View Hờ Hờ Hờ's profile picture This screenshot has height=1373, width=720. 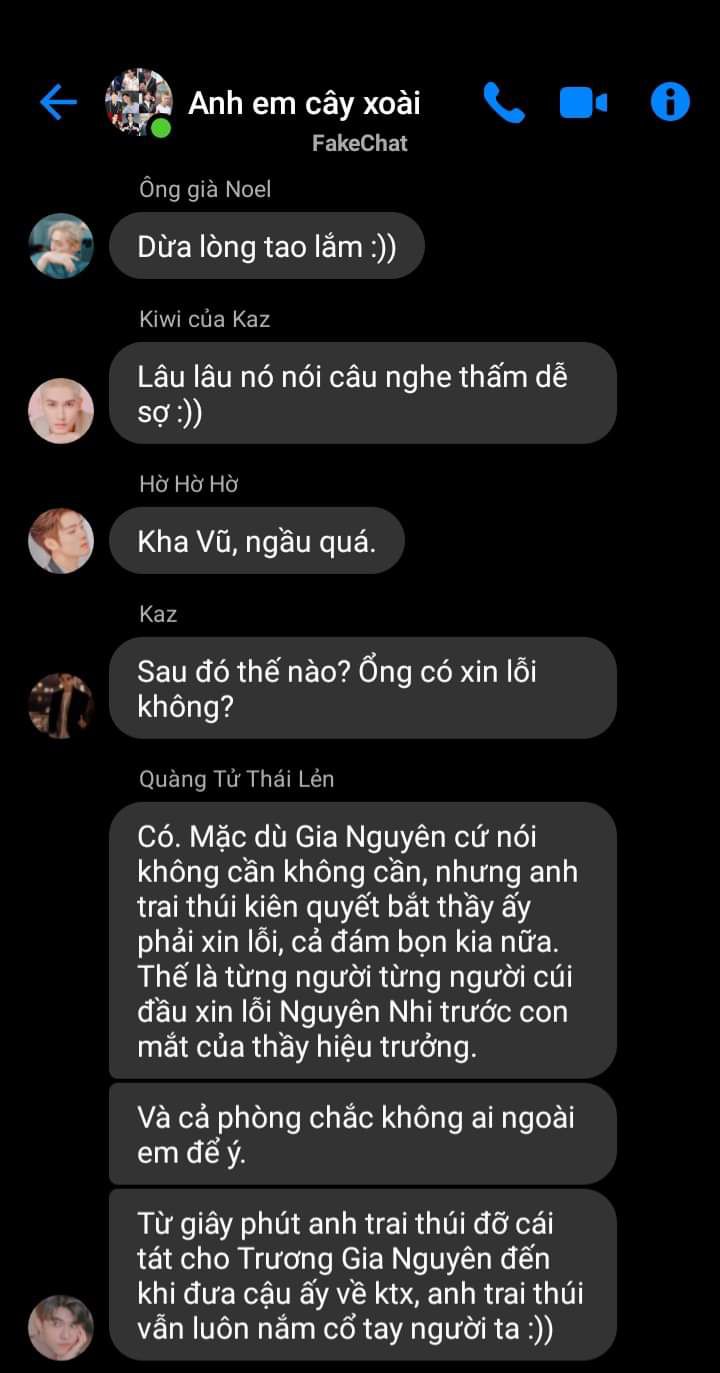coord(61,541)
